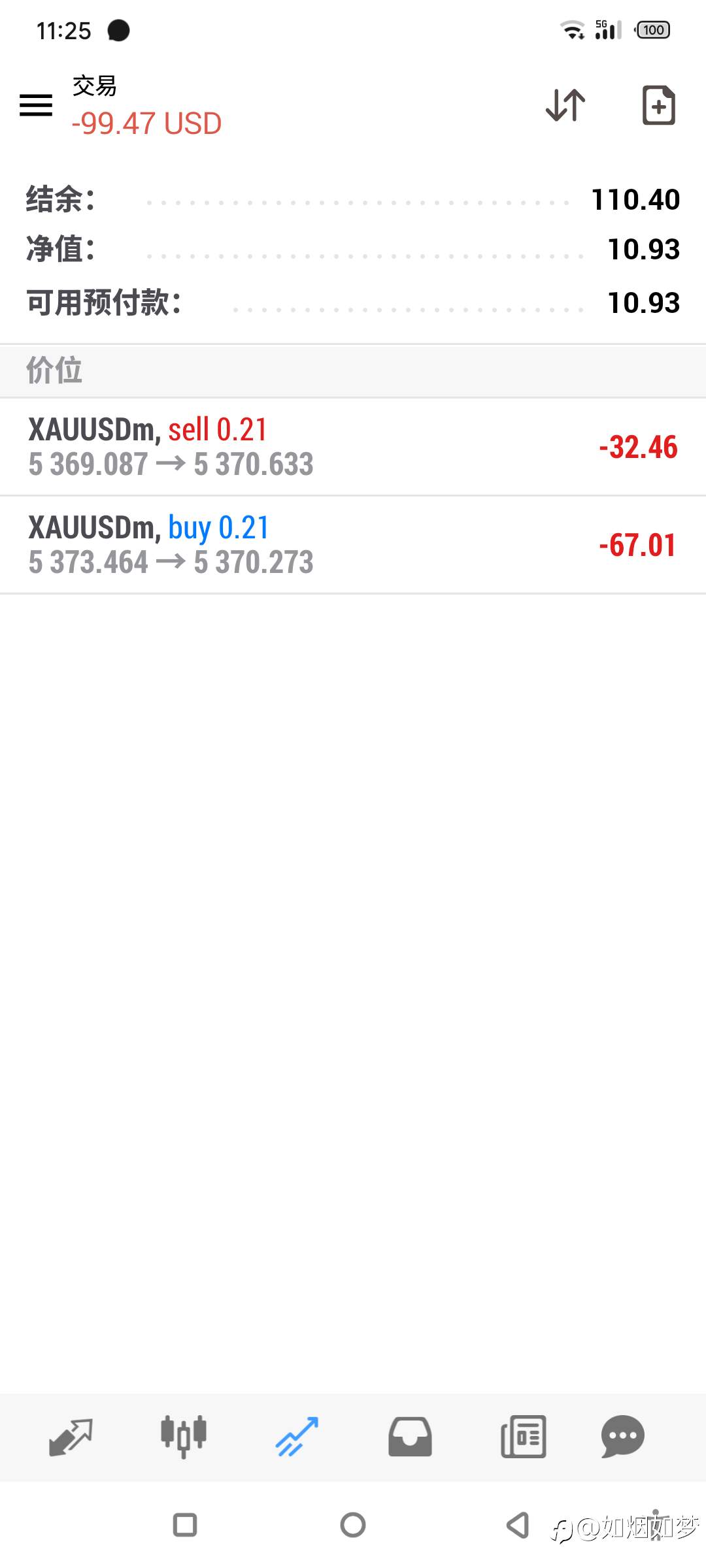Tap the 可用预付款 free margin row
The height and width of the screenshot is (1568, 706).
(353, 301)
